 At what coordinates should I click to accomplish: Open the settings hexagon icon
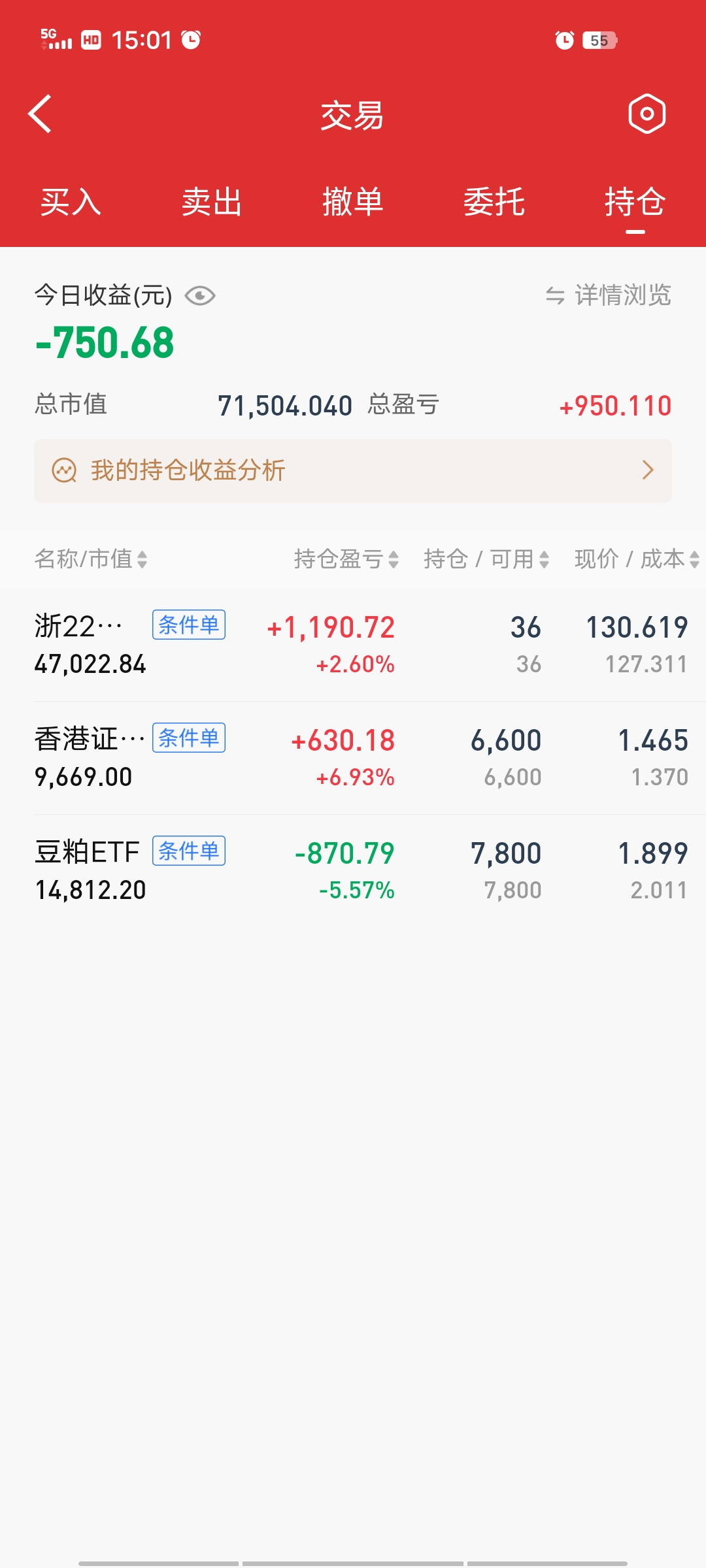click(647, 114)
